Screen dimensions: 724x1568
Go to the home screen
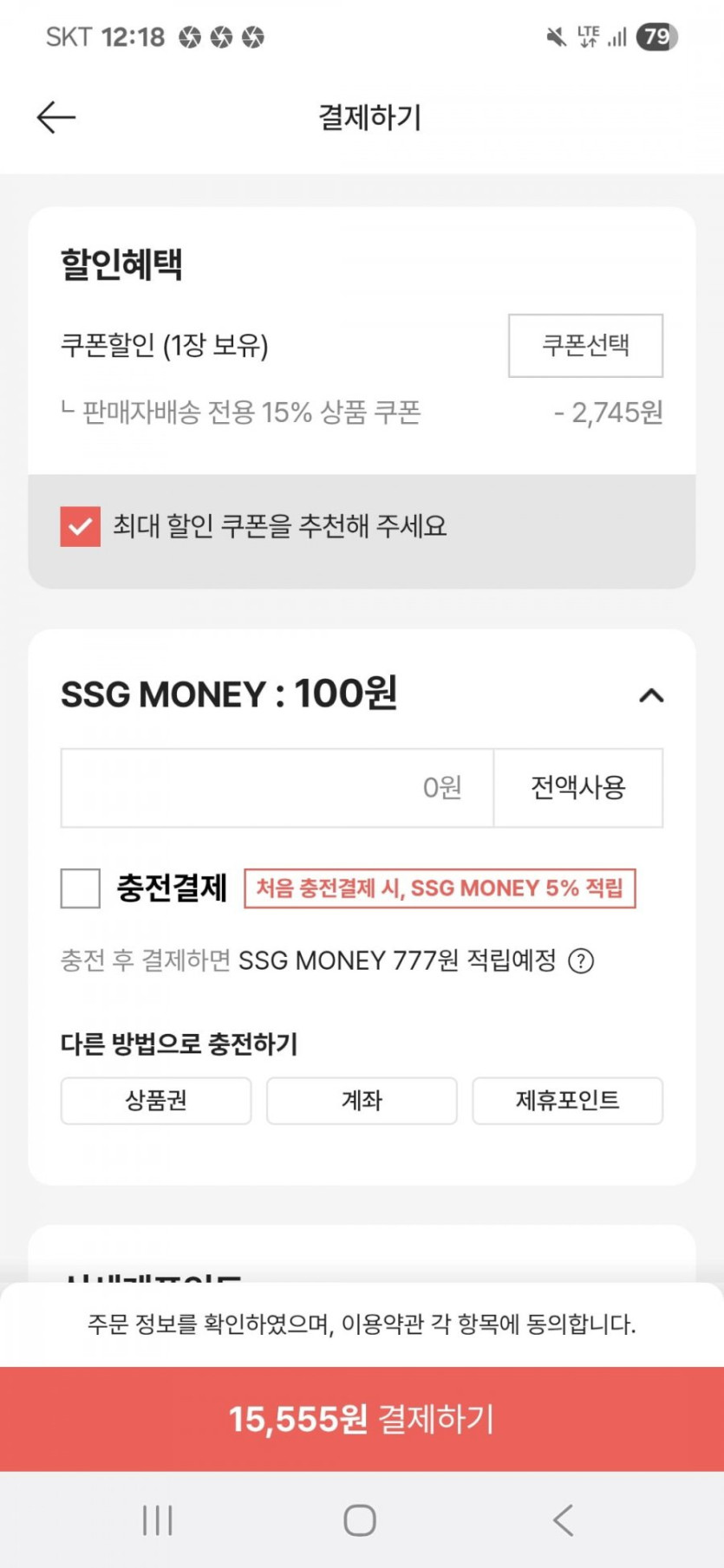(360, 1520)
